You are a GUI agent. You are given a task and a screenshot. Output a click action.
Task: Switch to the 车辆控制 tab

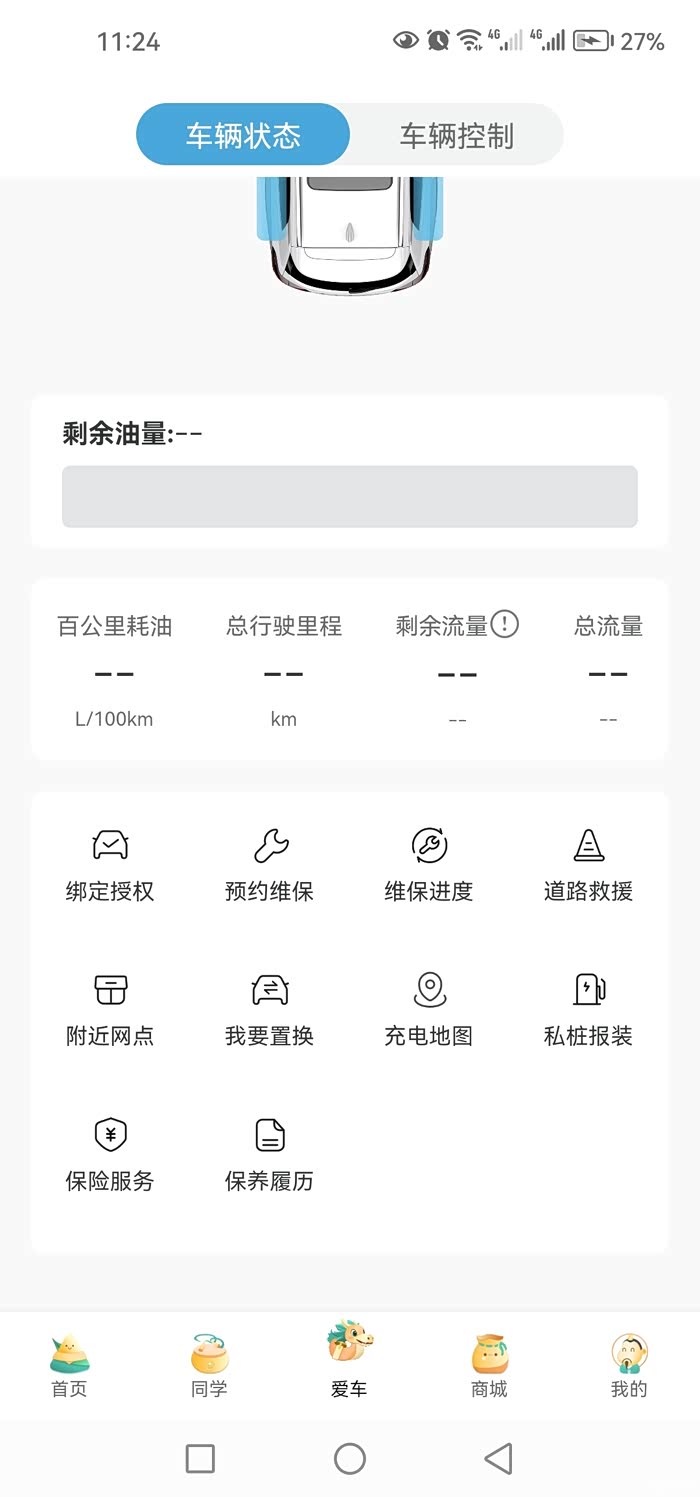pyautogui.click(x=457, y=135)
